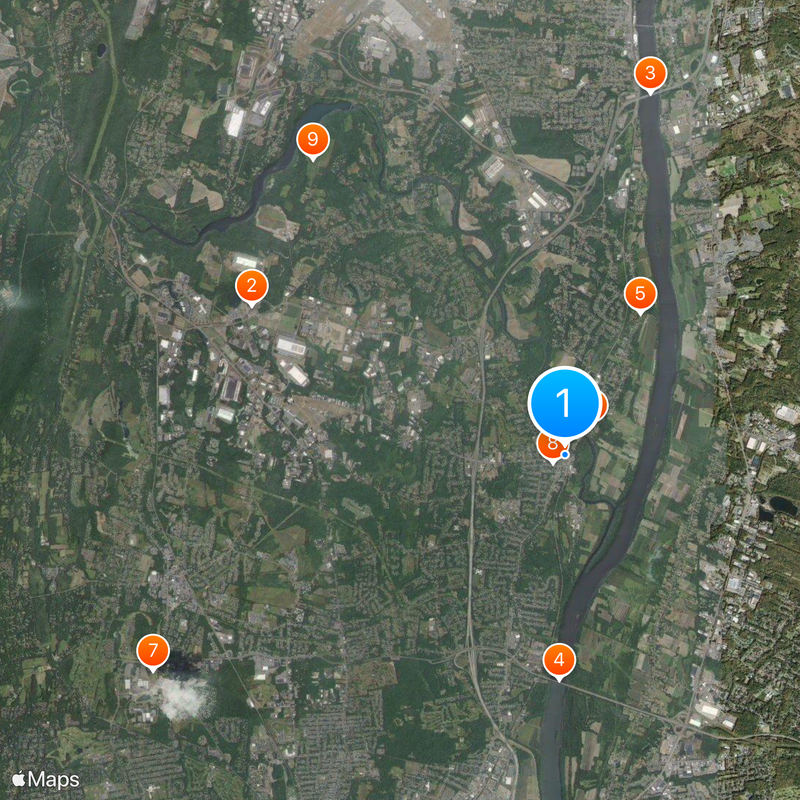Open map pin number 7
This screenshot has height=800, width=800.
click(x=152, y=652)
